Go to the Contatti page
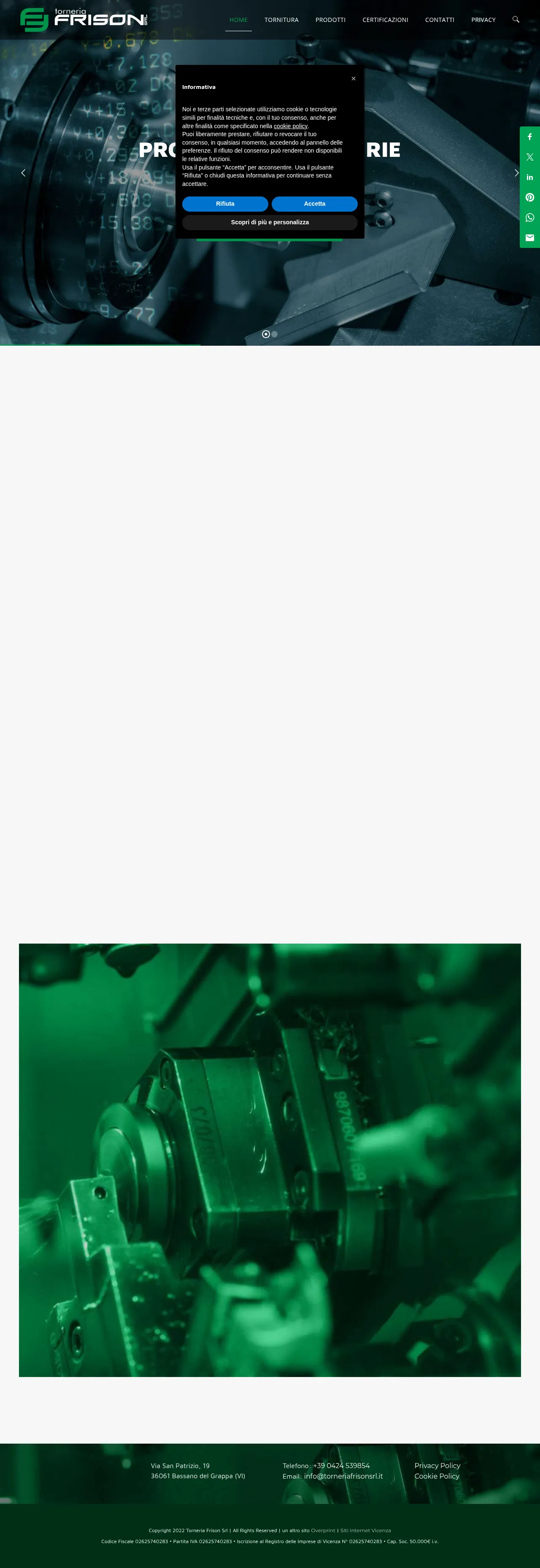 pos(439,20)
